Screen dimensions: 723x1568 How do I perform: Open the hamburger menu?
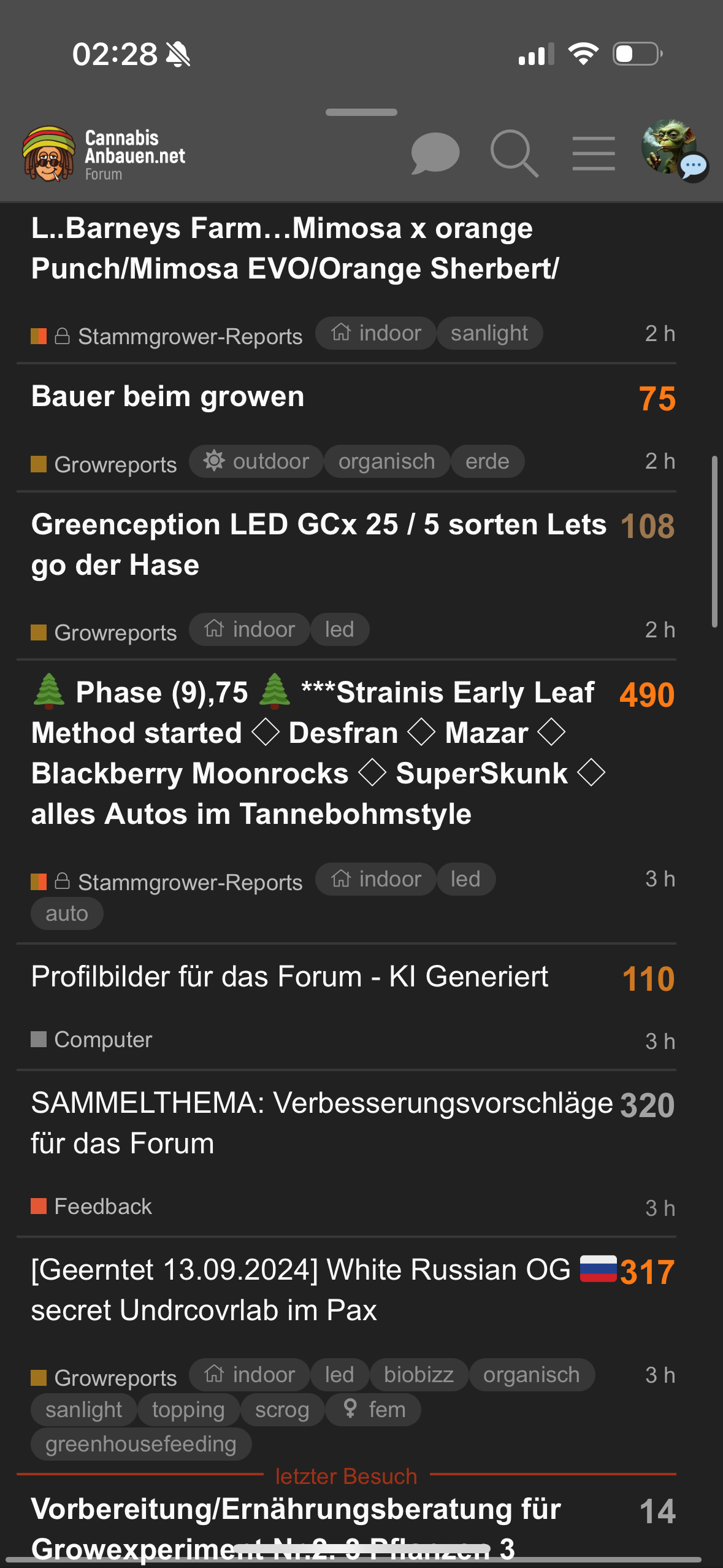click(x=594, y=153)
